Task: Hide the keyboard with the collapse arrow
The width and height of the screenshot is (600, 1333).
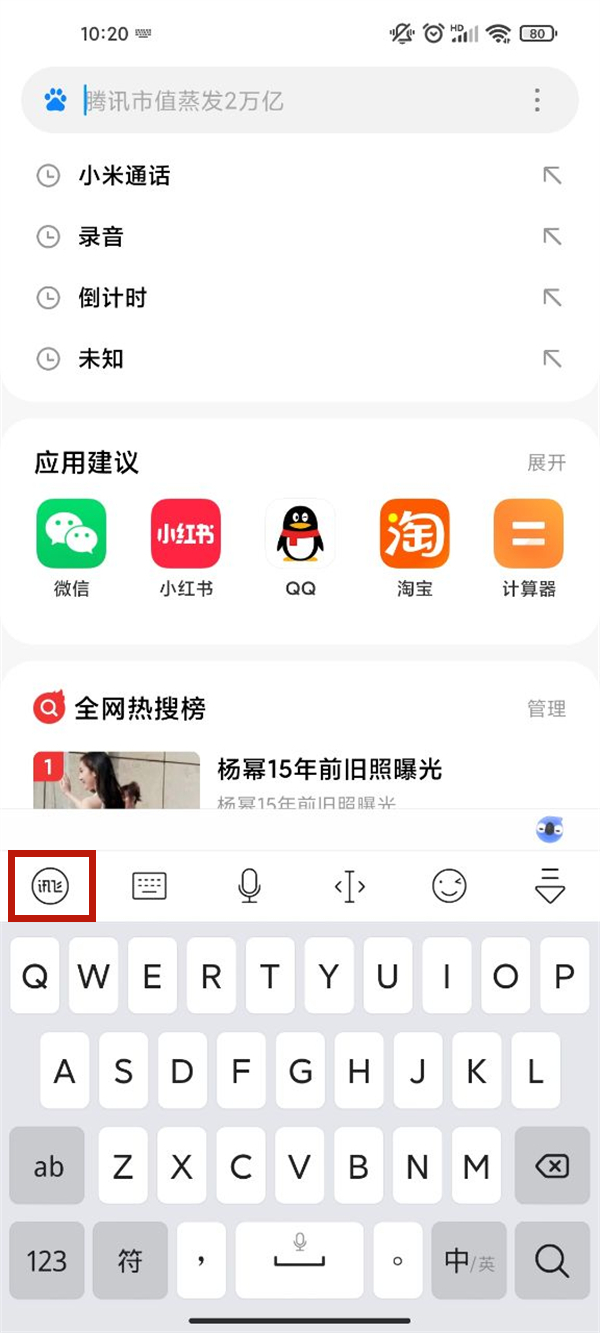Action: click(550, 886)
